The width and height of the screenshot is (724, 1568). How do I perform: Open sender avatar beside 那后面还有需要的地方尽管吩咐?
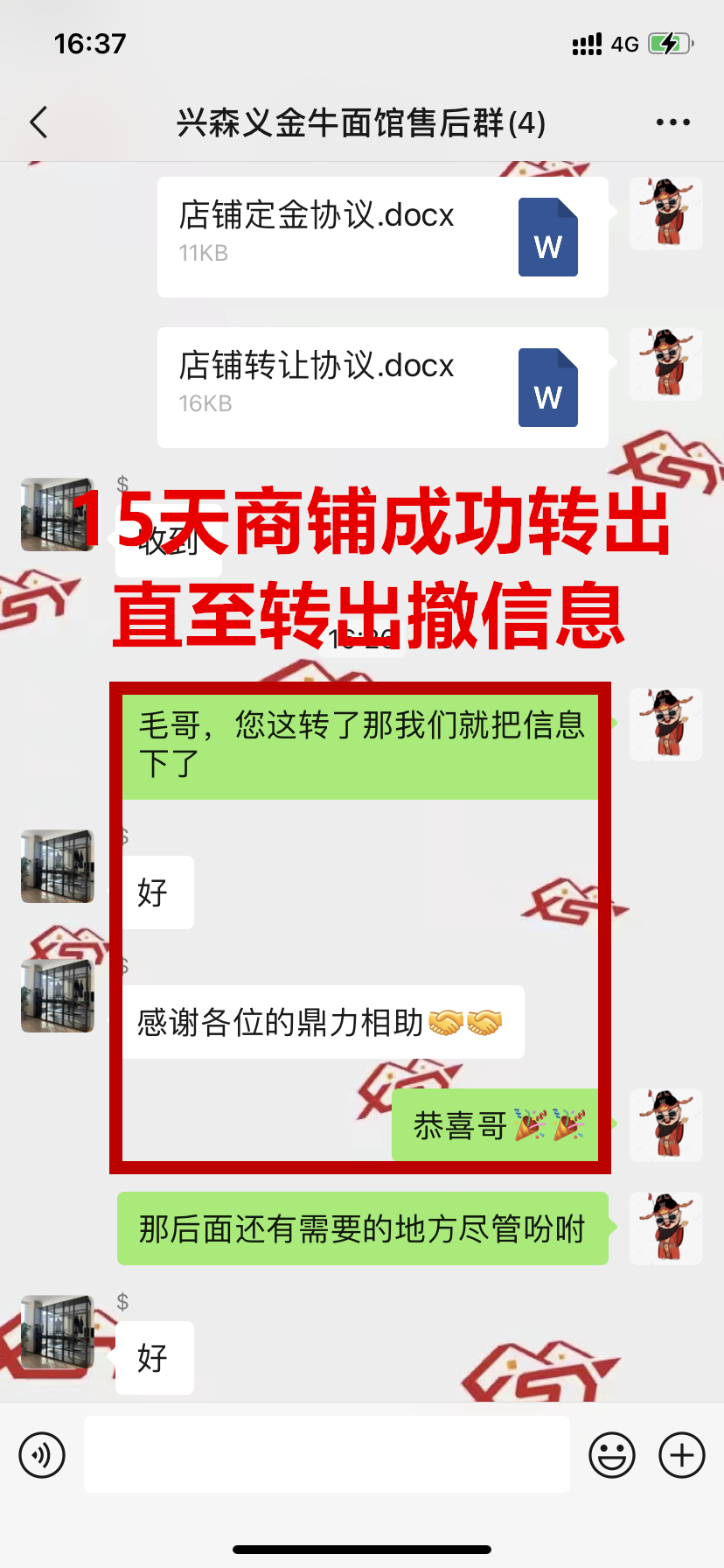[666, 1228]
